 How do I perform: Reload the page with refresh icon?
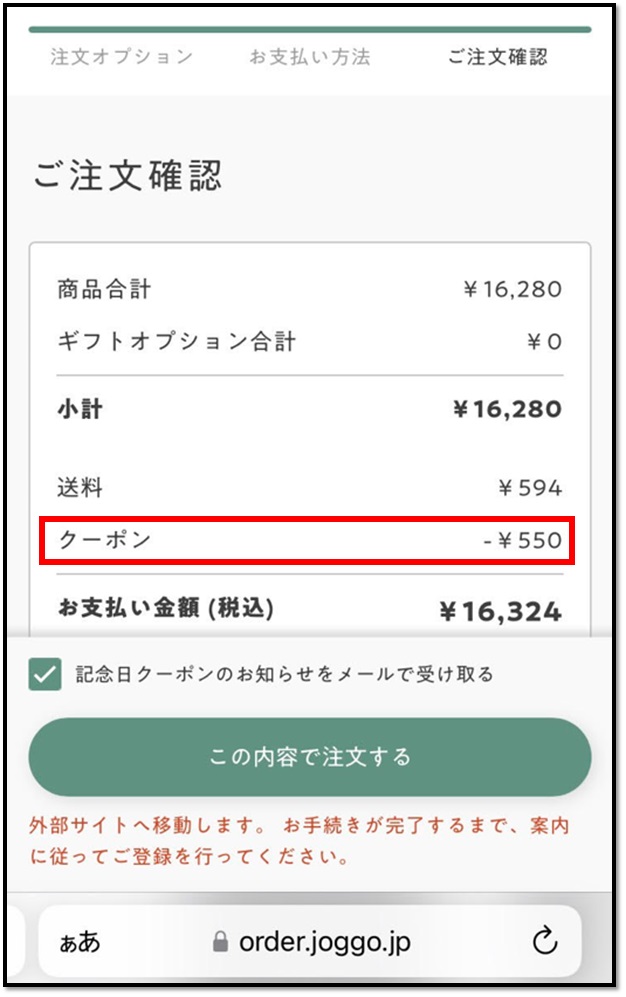coord(544,941)
